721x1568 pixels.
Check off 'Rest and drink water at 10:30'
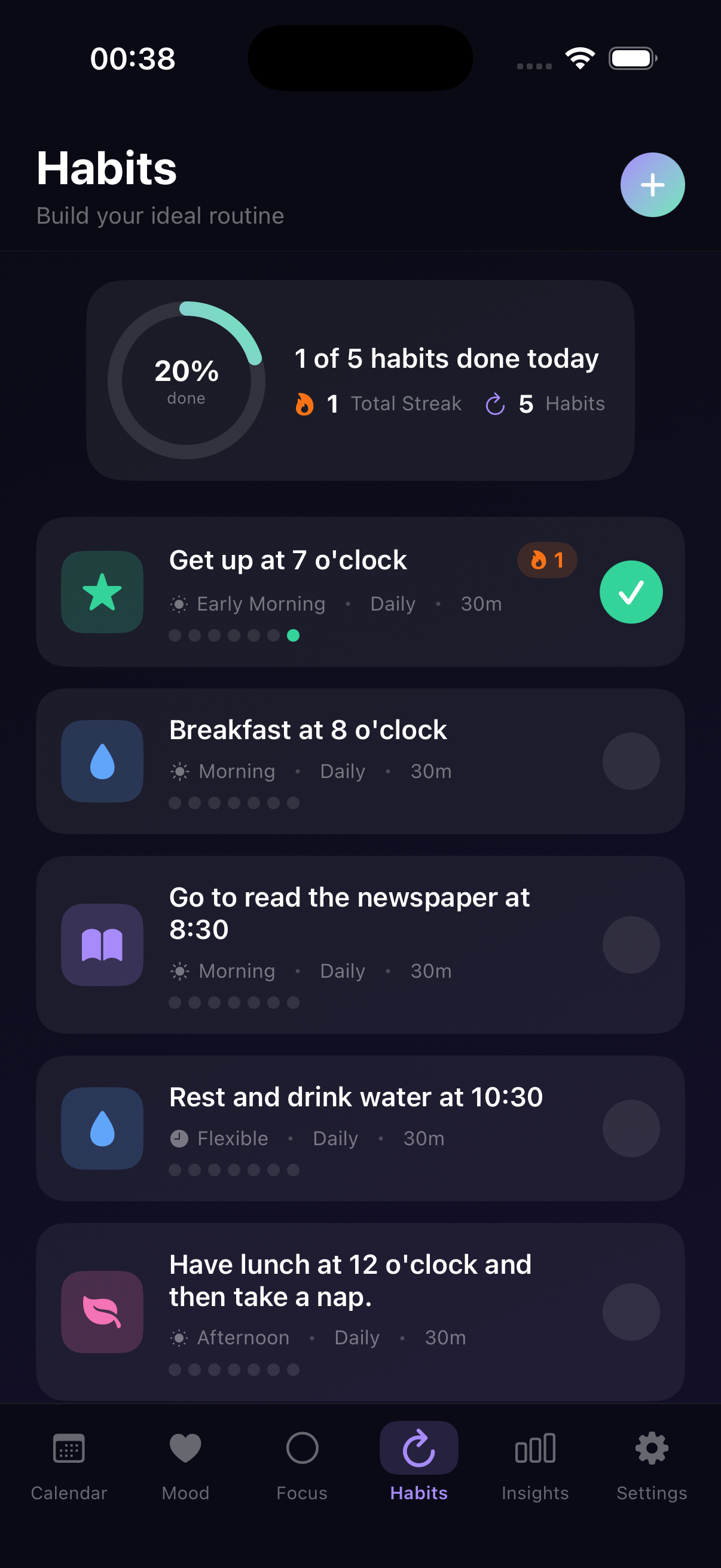631,1128
